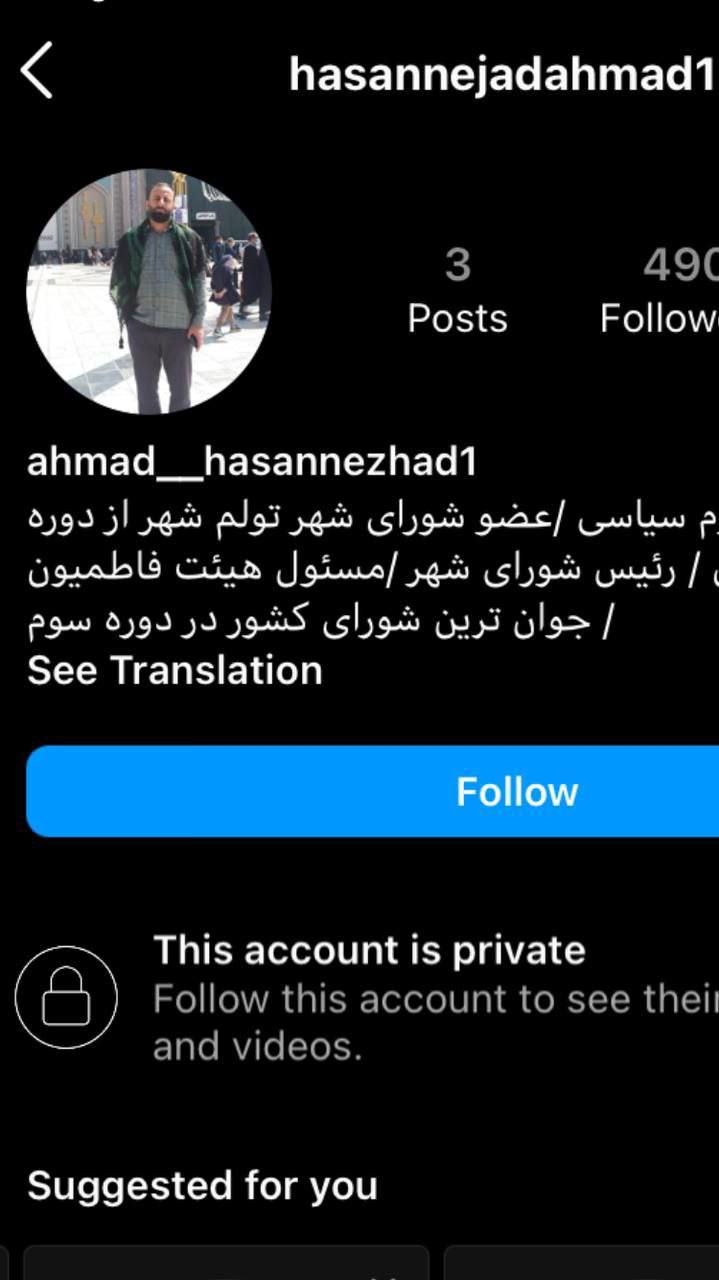Go back using the top-left arrow
Viewport: 719px width, 1280px height.
36,73
